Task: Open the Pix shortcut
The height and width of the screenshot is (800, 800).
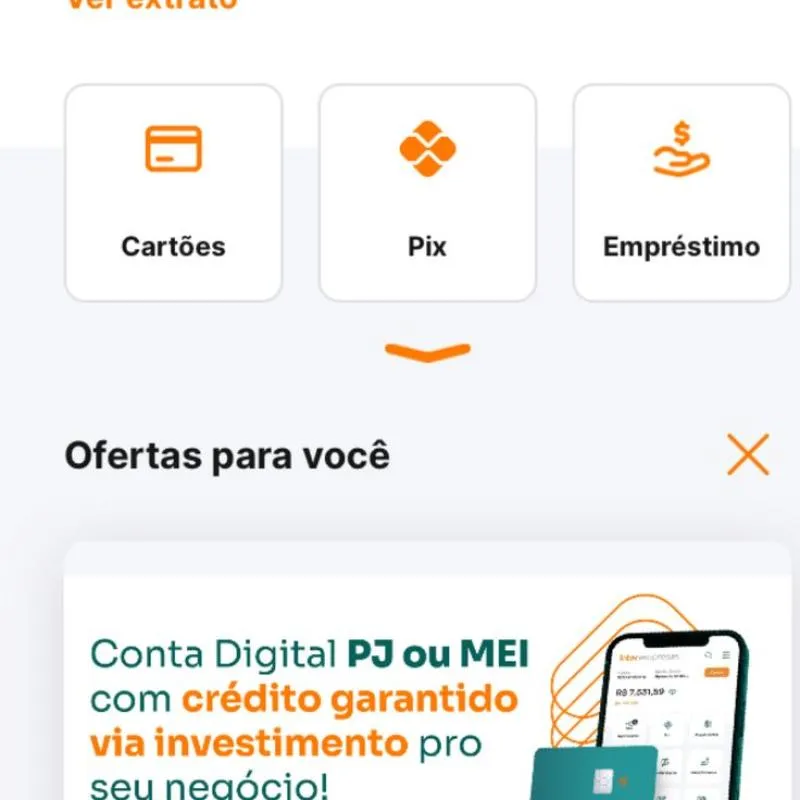Action: point(427,193)
